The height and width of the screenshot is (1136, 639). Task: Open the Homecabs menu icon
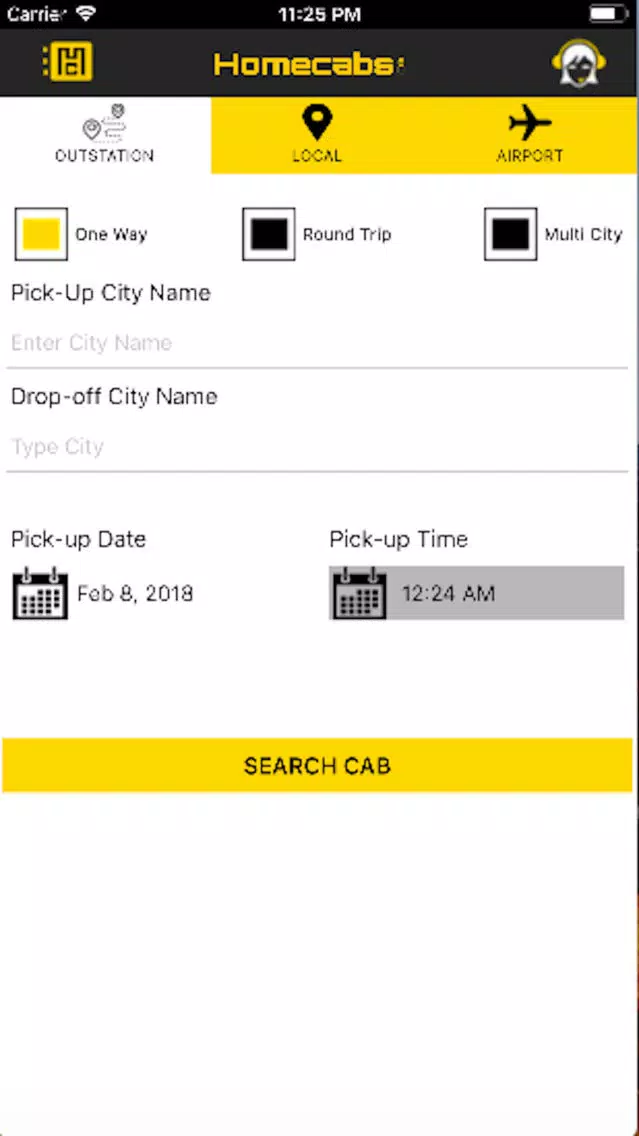point(67,62)
